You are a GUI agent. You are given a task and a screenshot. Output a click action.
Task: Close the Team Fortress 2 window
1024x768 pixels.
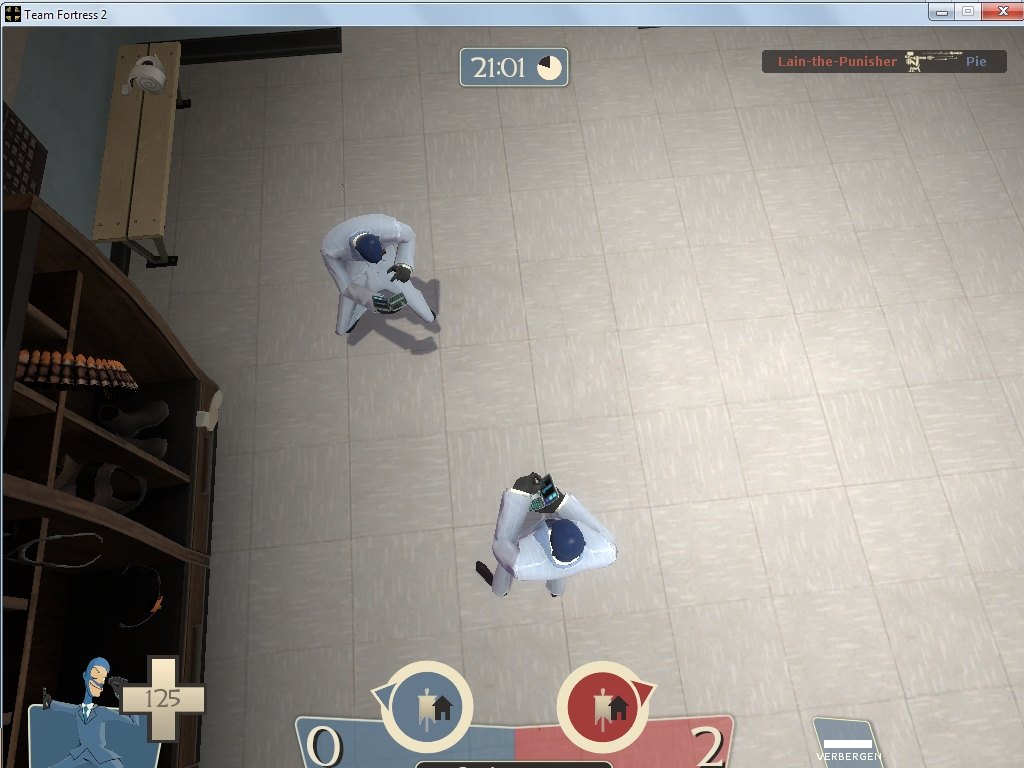tap(999, 11)
